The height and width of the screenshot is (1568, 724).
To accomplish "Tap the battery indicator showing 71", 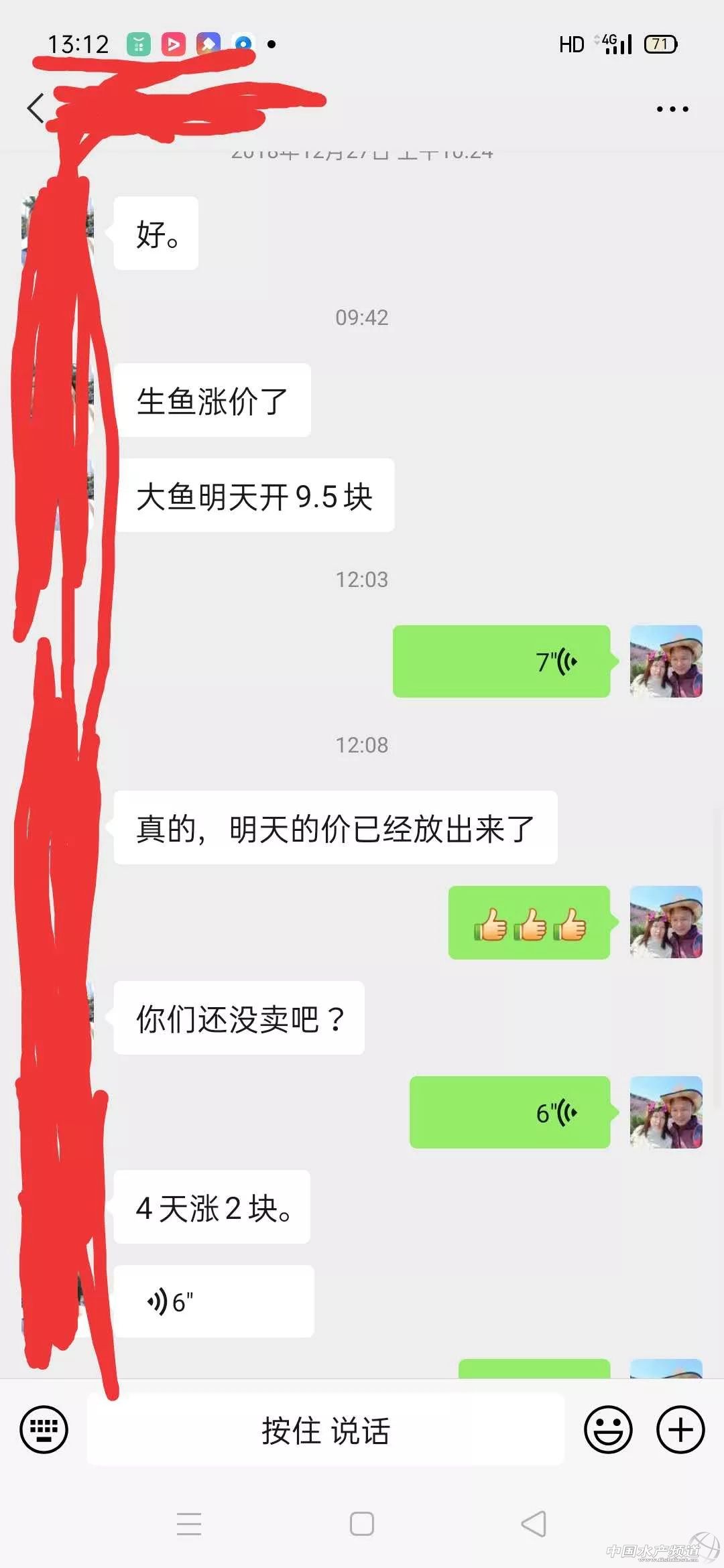I will click(x=660, y=43).
